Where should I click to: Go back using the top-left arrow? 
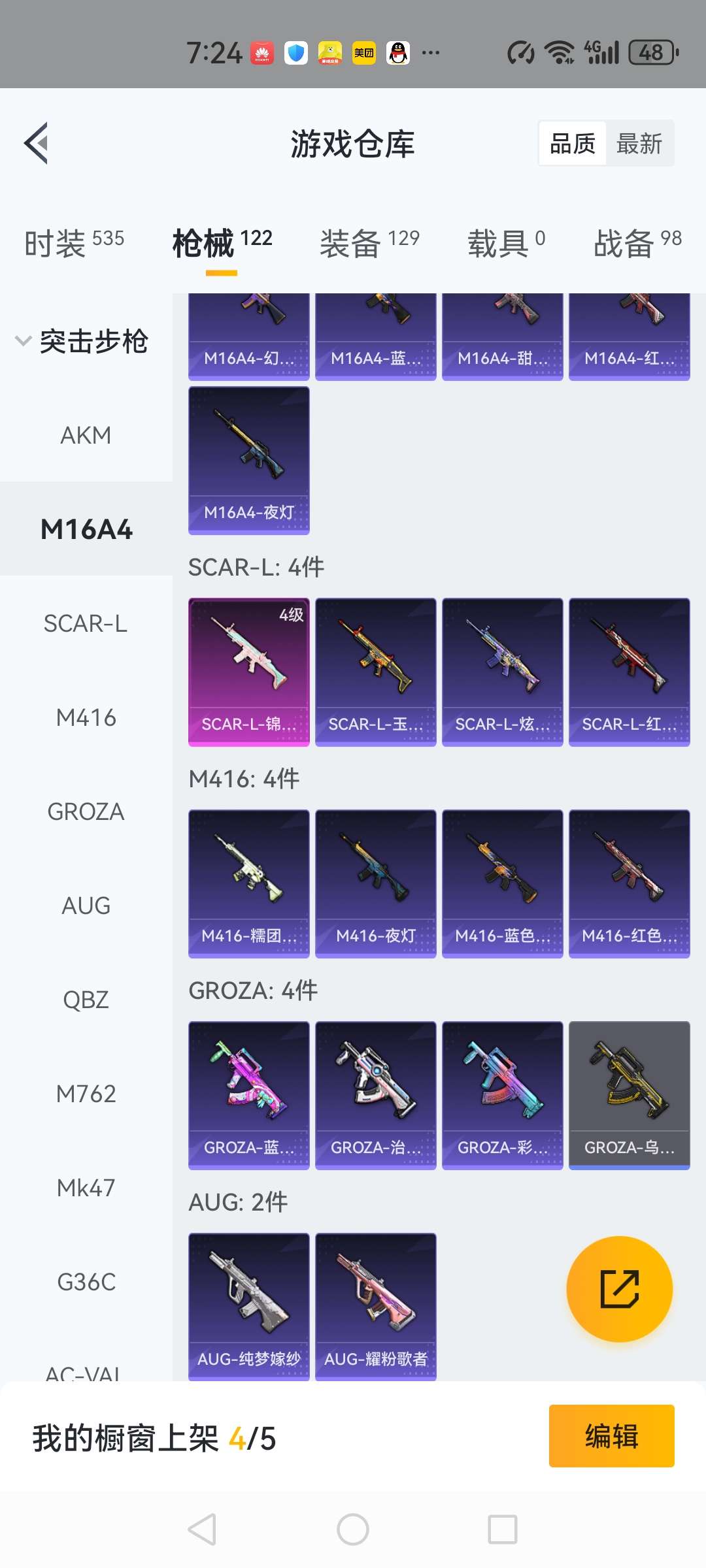[x=37, y=143]
